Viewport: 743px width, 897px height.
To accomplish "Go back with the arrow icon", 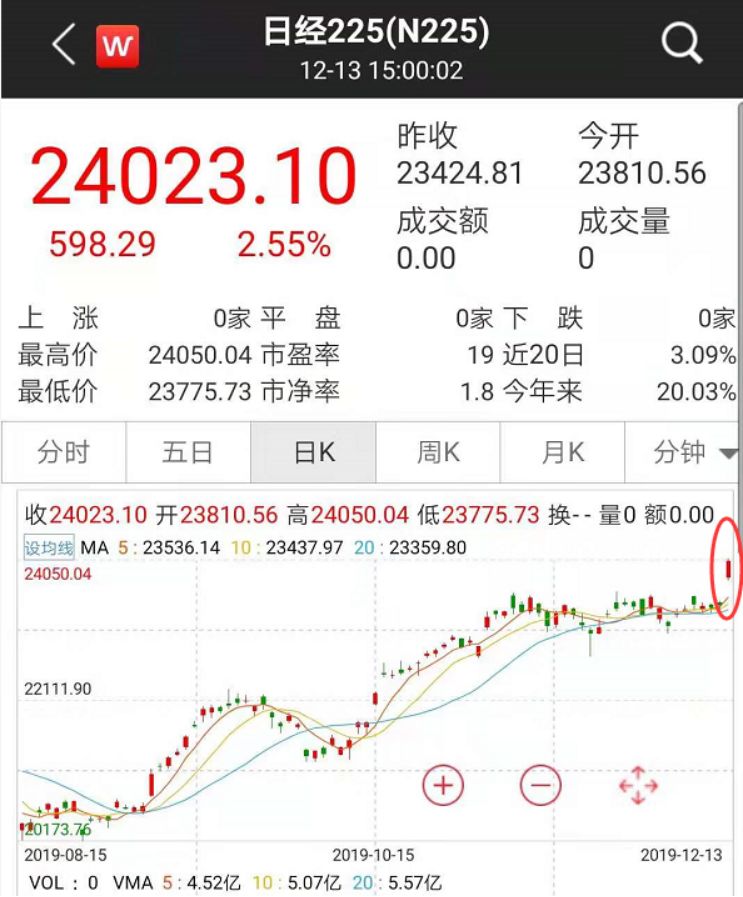I will [63, 45].
